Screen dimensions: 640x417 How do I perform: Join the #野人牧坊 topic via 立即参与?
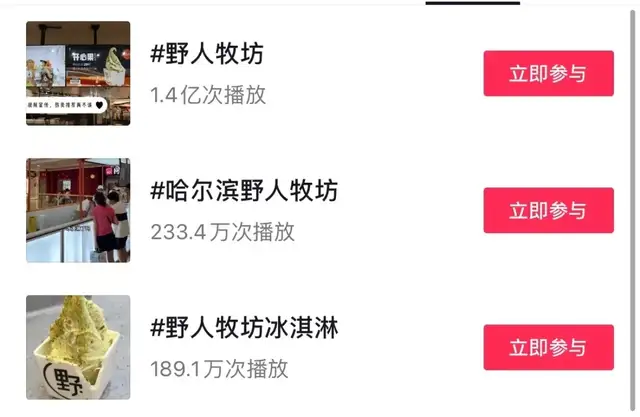point(548,74)
